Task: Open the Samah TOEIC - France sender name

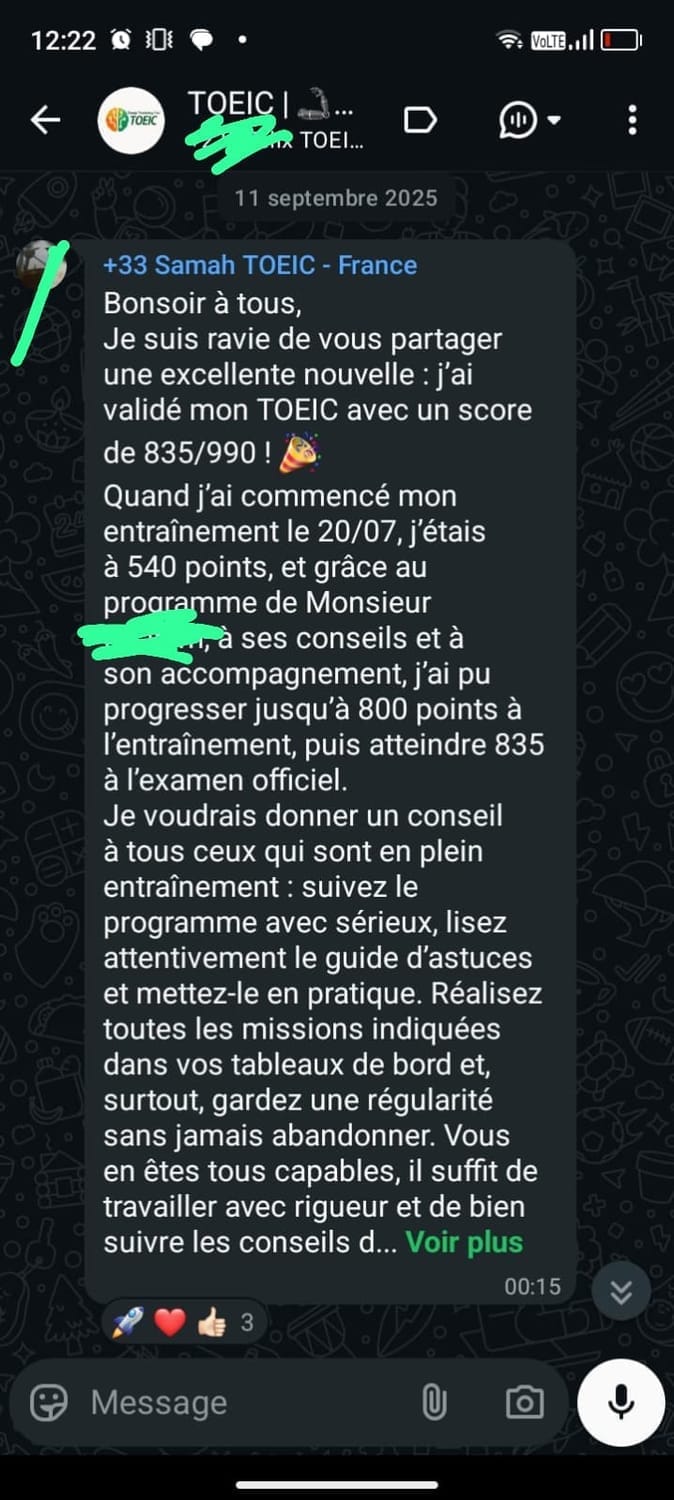Action: (x=260, y=265)
